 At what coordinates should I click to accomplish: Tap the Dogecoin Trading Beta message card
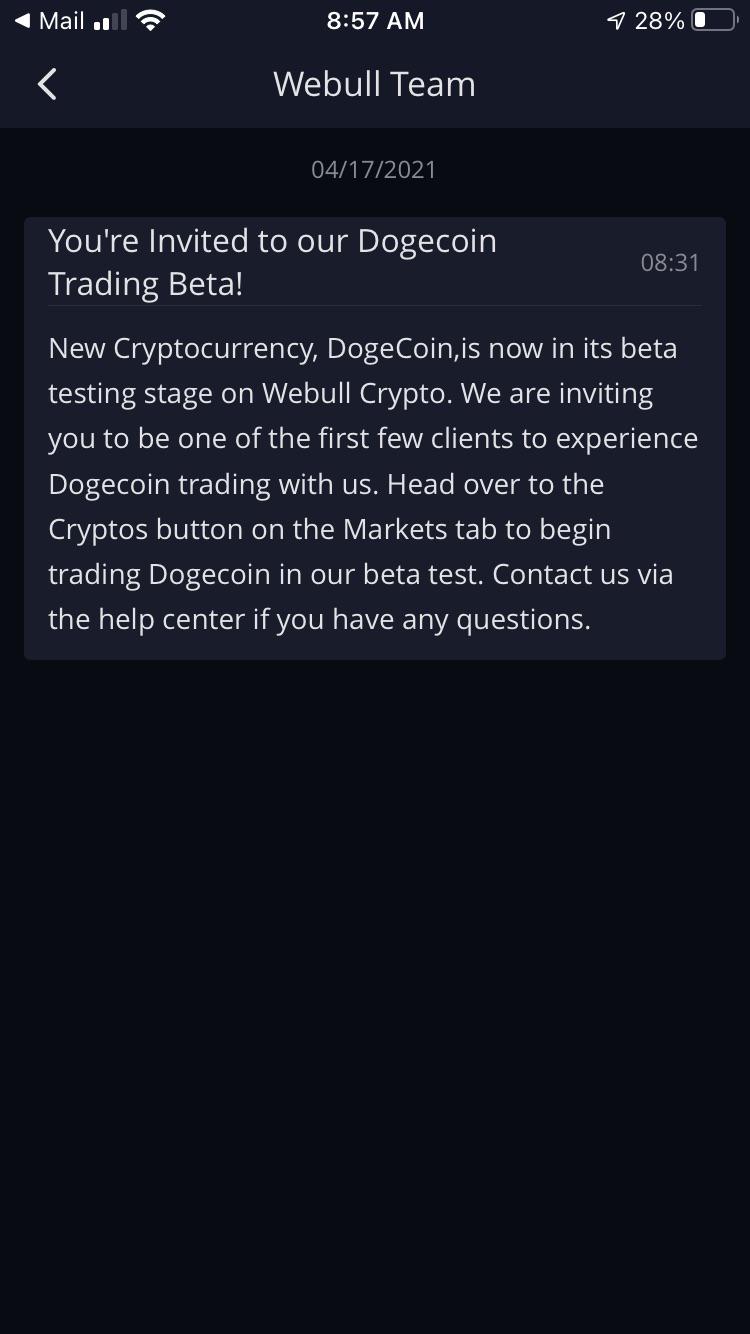point(374,437)
